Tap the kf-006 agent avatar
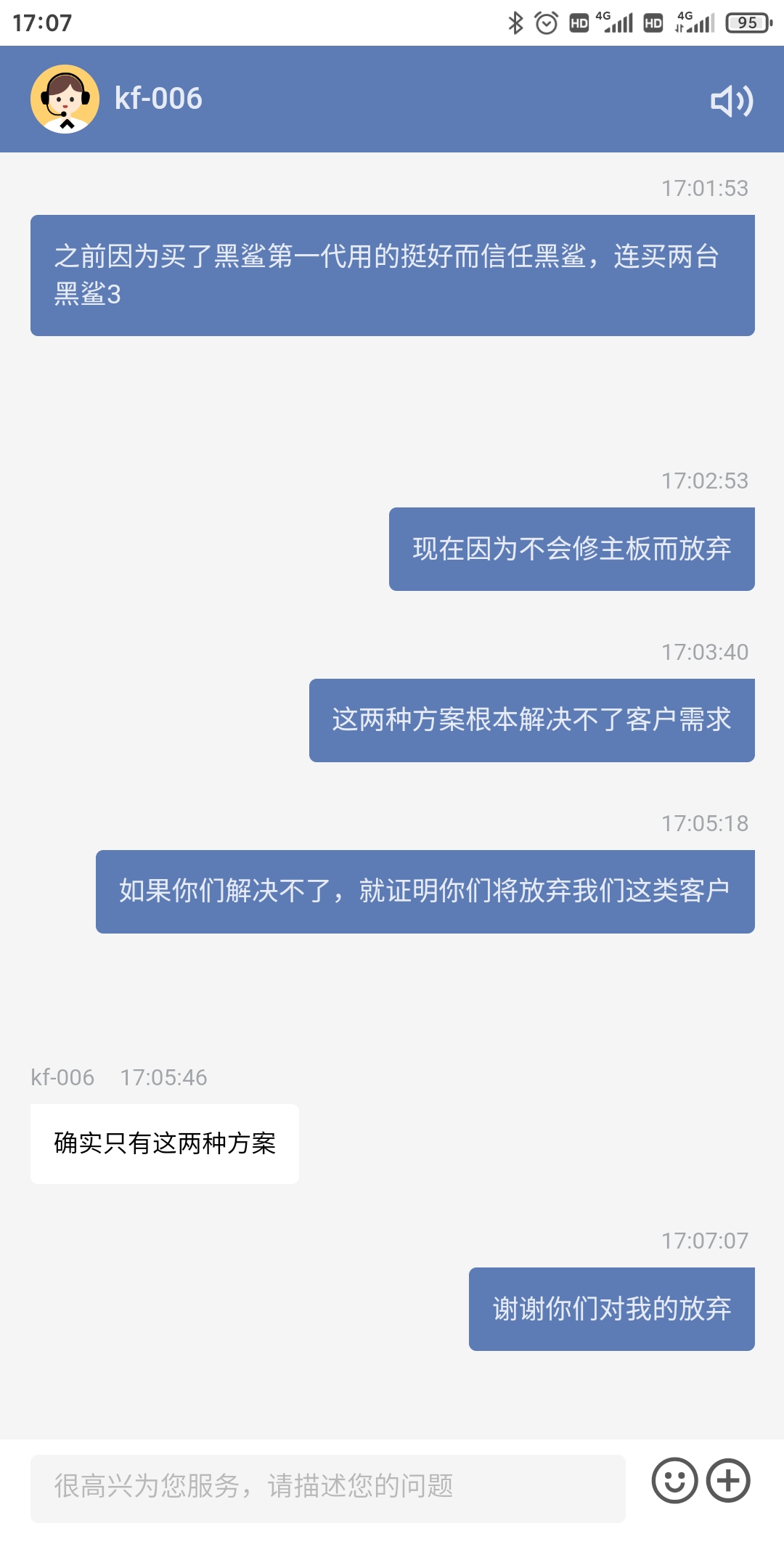Screen dimensions: 784x1568 [65, 99]
